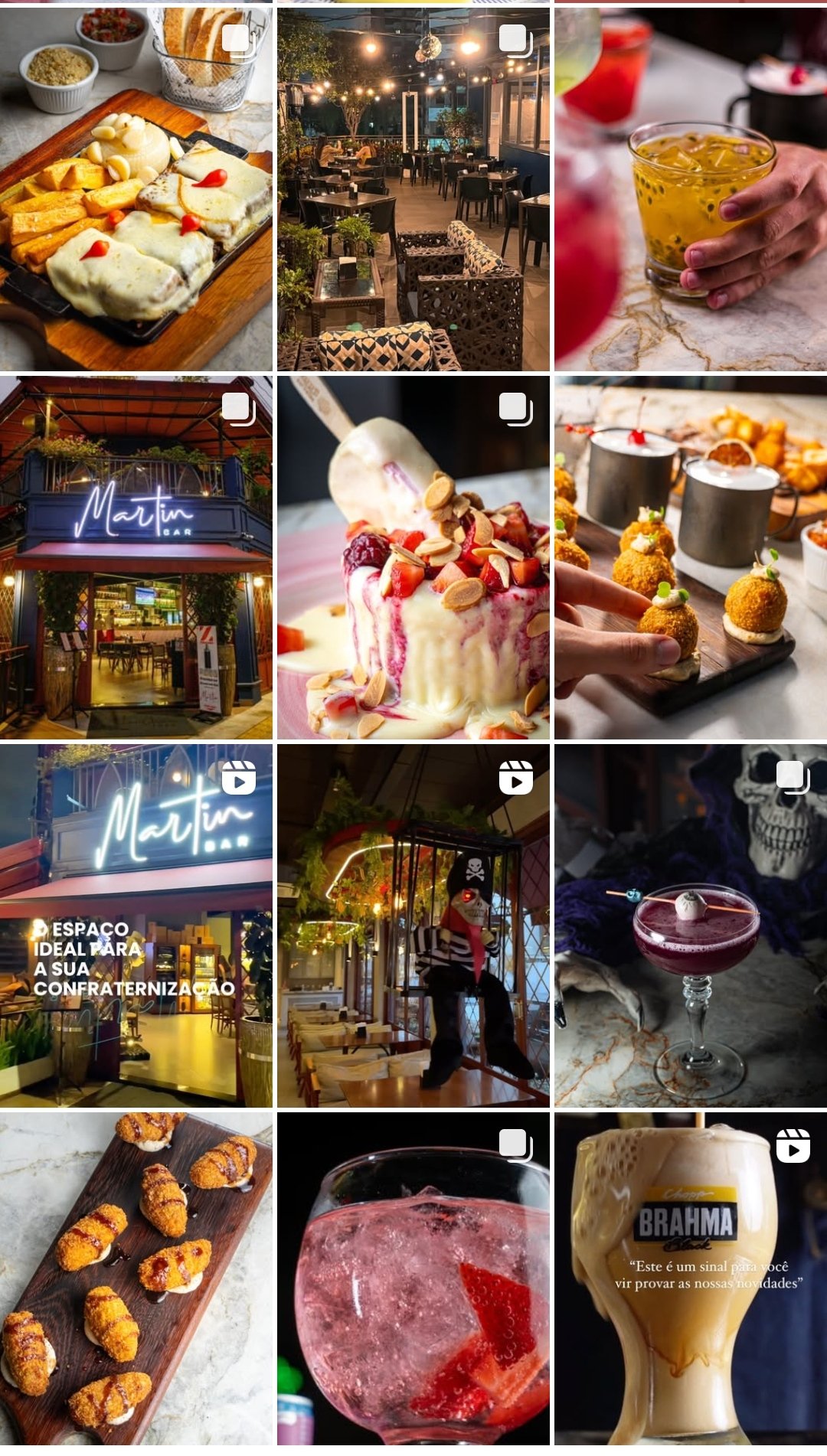Open the fried snacks on wooden board post

(x=136, y=1282)
